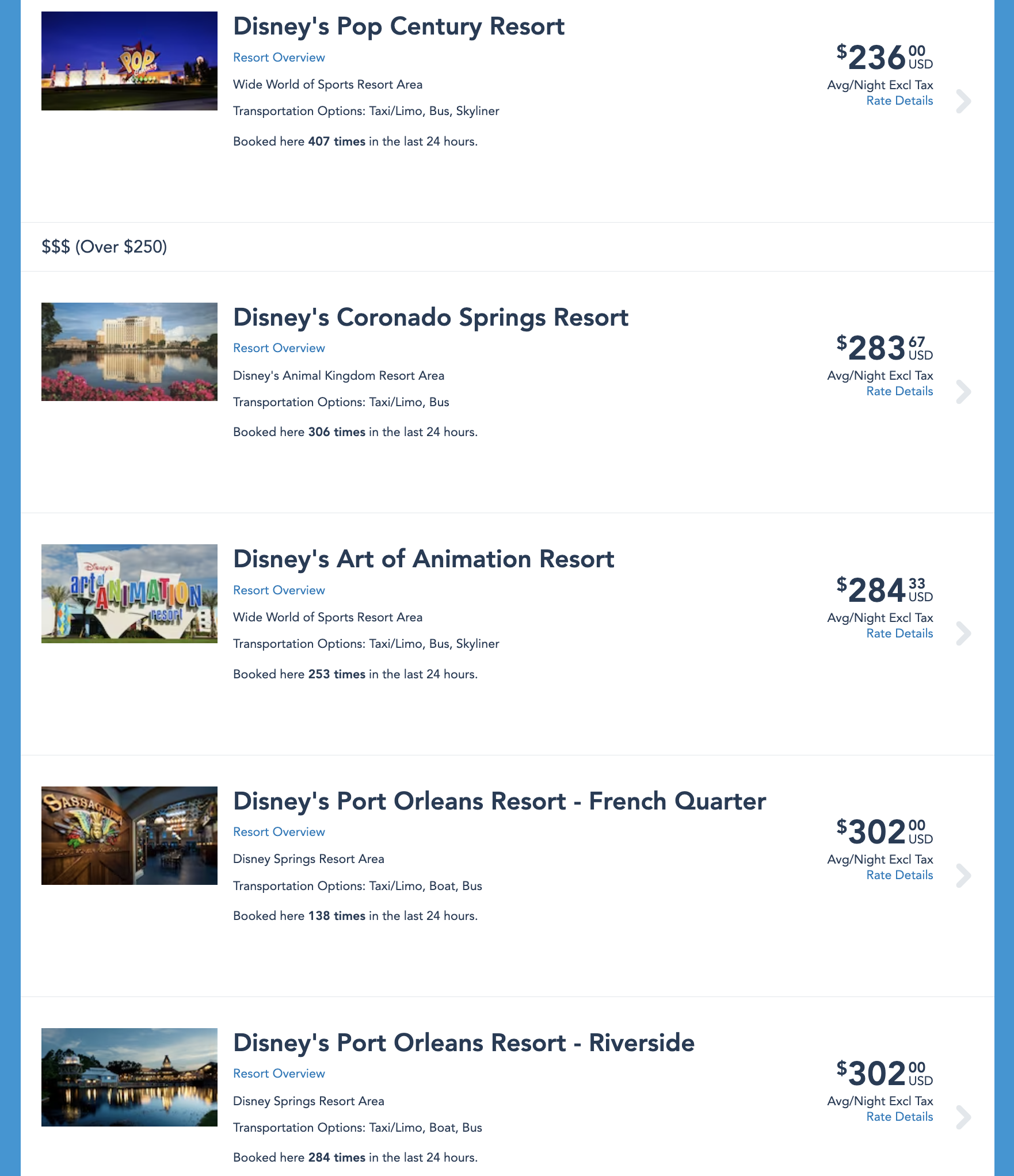View Rate Details for Pop Century Resort
Viewport: 1014px width, 1176px height.
pos(899,101)
